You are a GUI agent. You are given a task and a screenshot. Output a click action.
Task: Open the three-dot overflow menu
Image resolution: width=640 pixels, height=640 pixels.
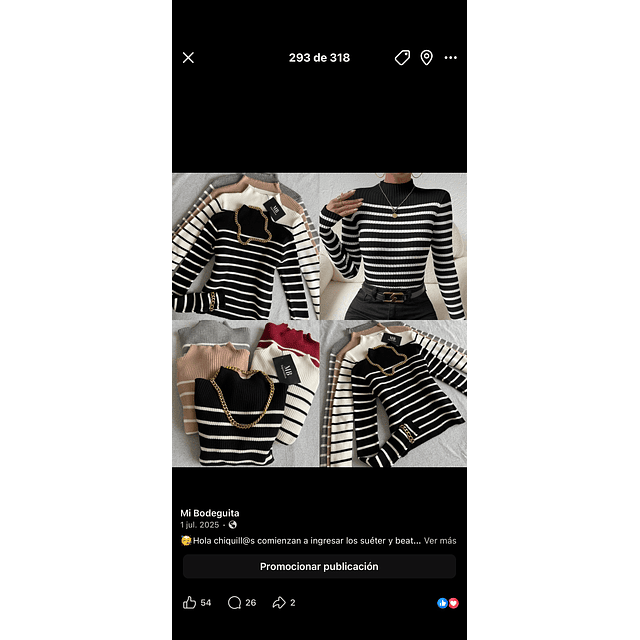pos(451,58)
